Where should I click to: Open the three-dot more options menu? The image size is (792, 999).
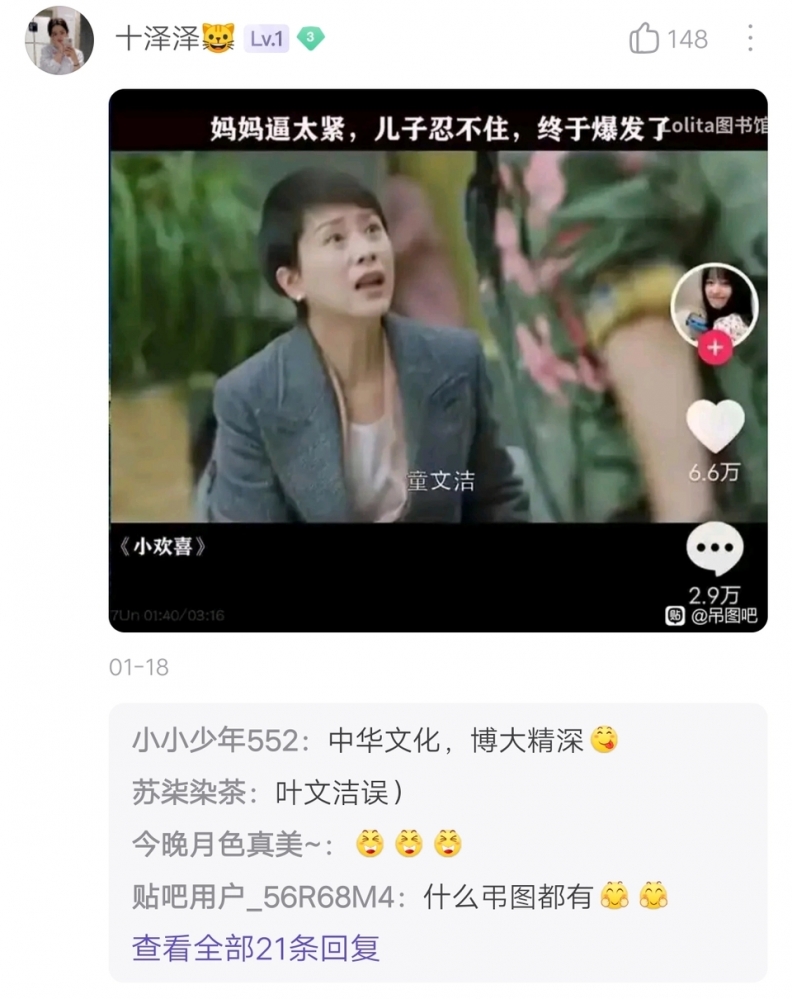[x=752, y=38]
